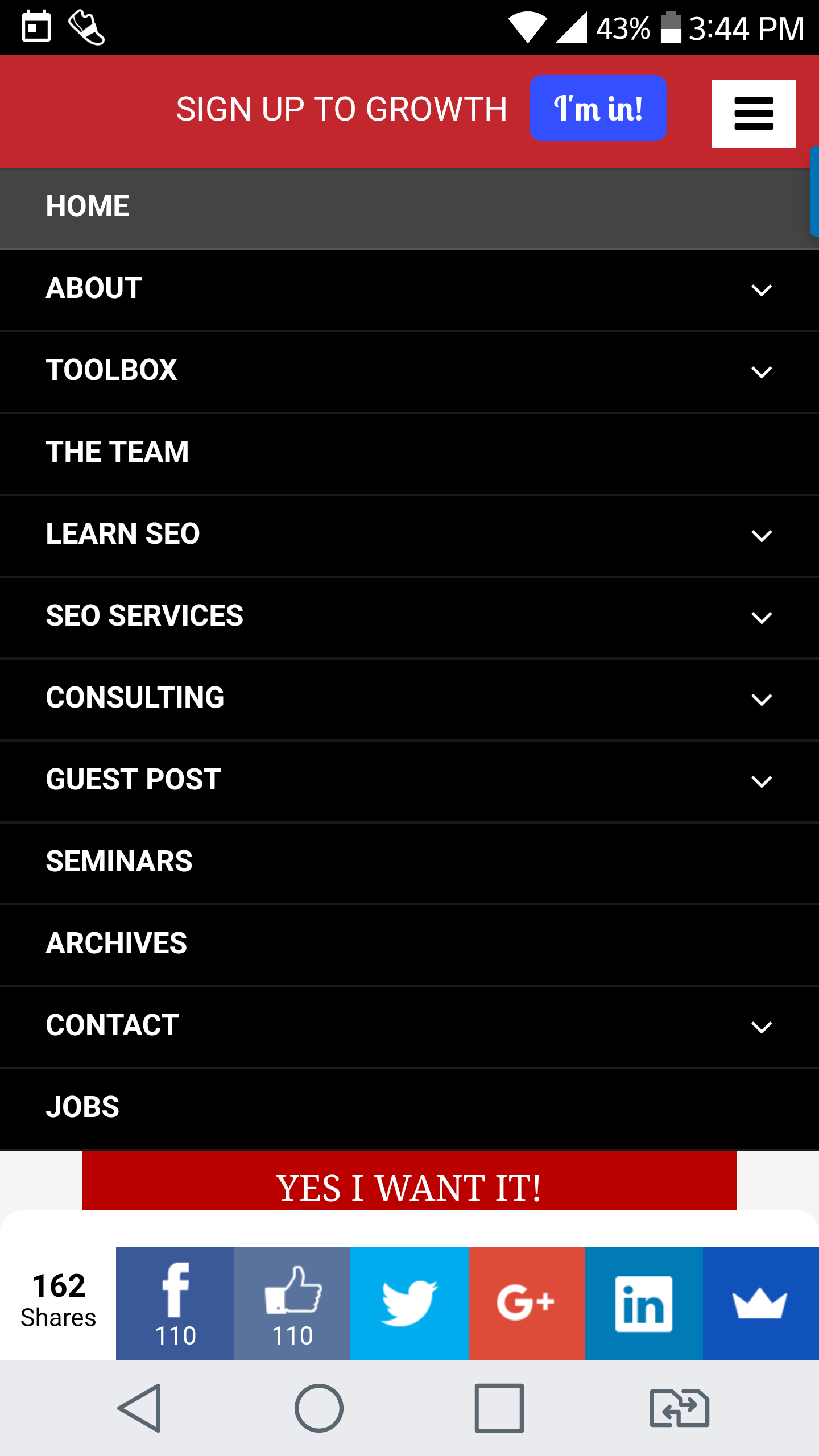Go to the ARCHIVES page
The width and height of the screenshot is (819, 1456).
117,944
